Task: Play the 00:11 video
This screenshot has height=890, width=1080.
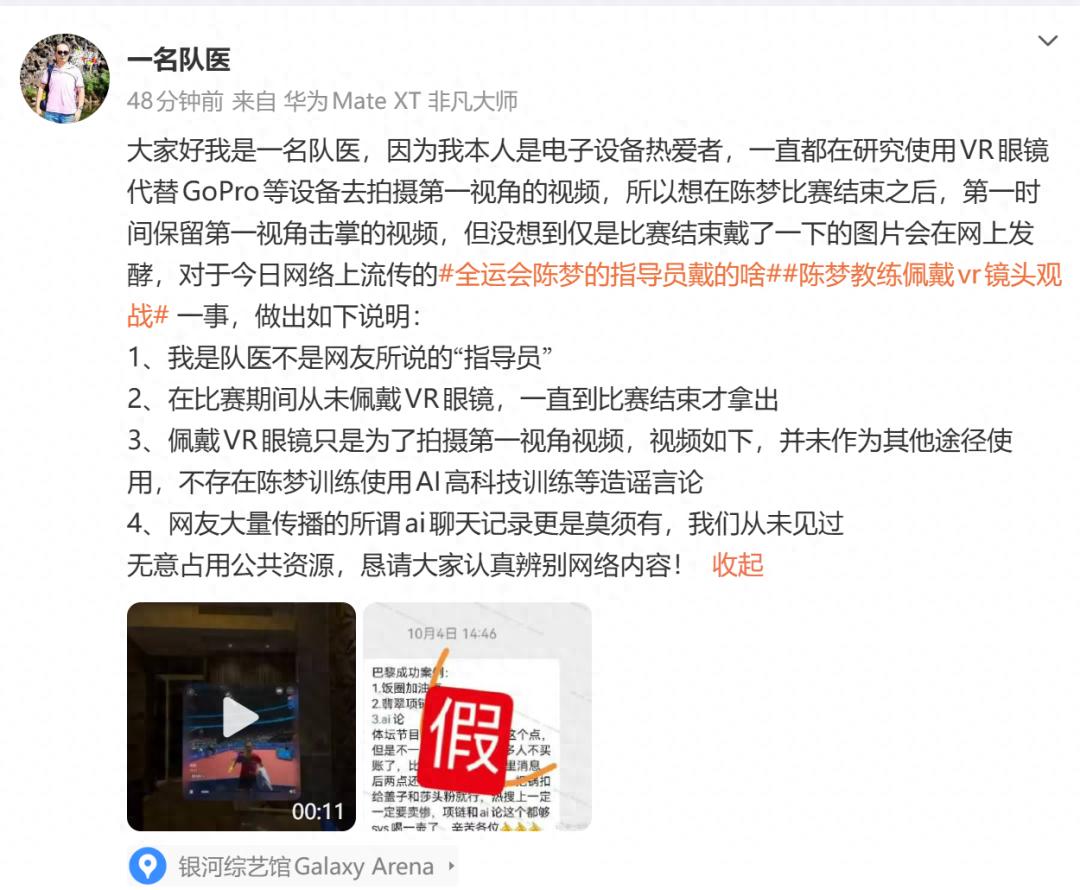Action: (x=241, y=716)
